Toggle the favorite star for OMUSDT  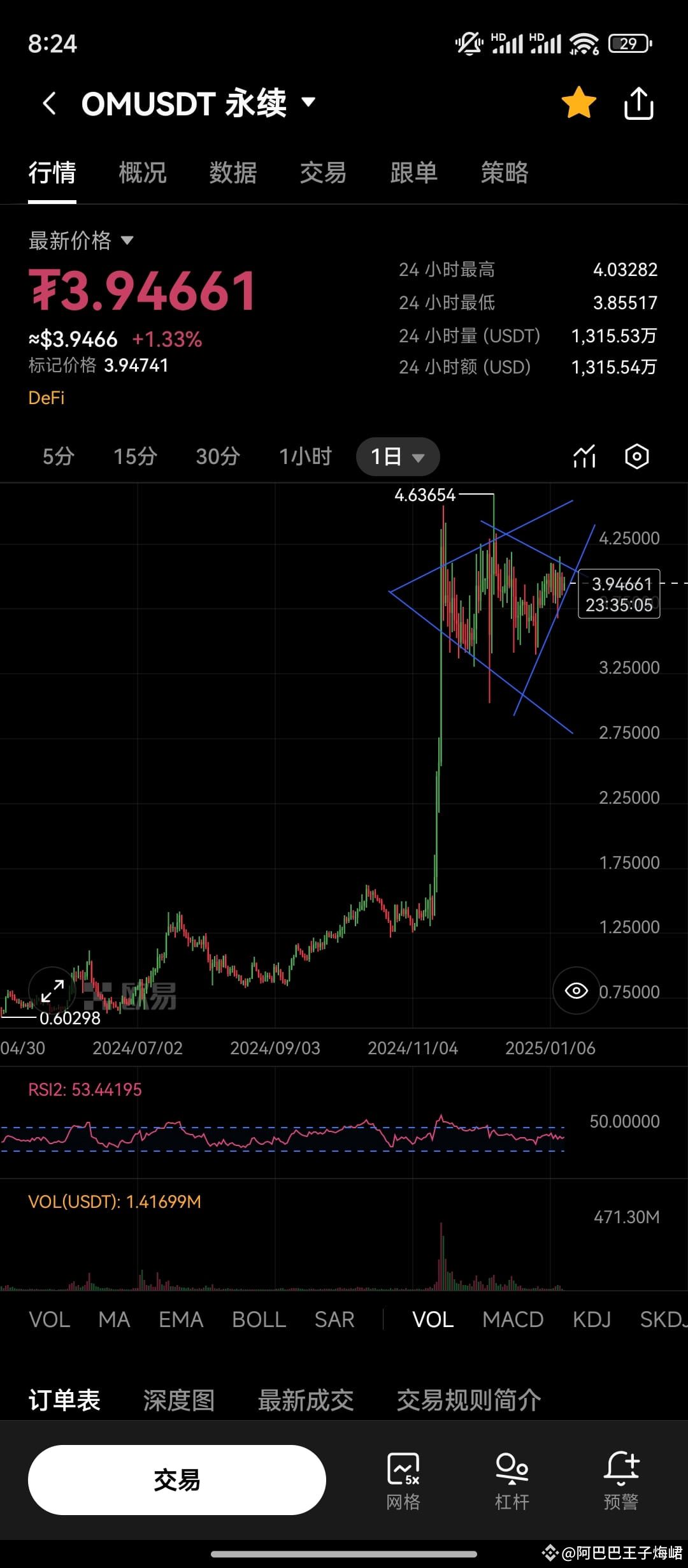(578, 102)
